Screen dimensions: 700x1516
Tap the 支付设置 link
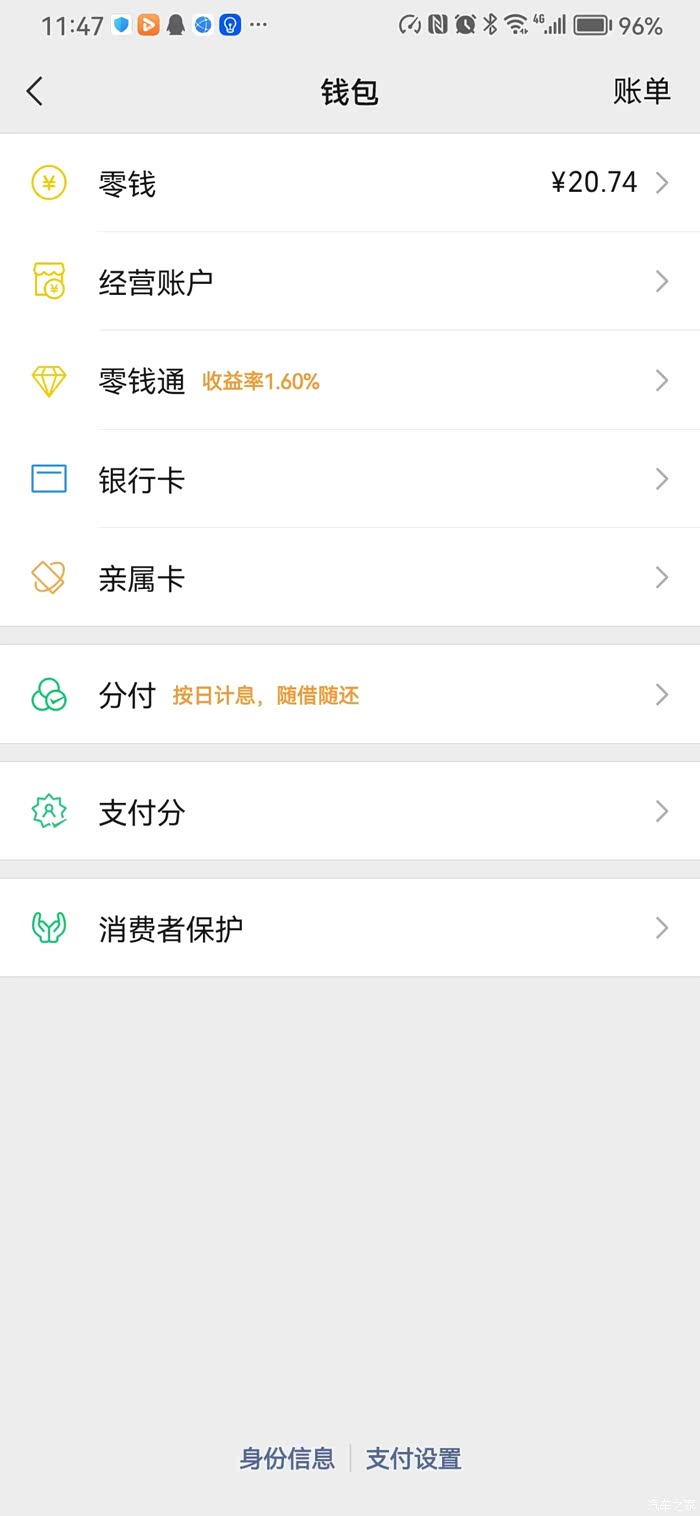(x=414, y=1459)
